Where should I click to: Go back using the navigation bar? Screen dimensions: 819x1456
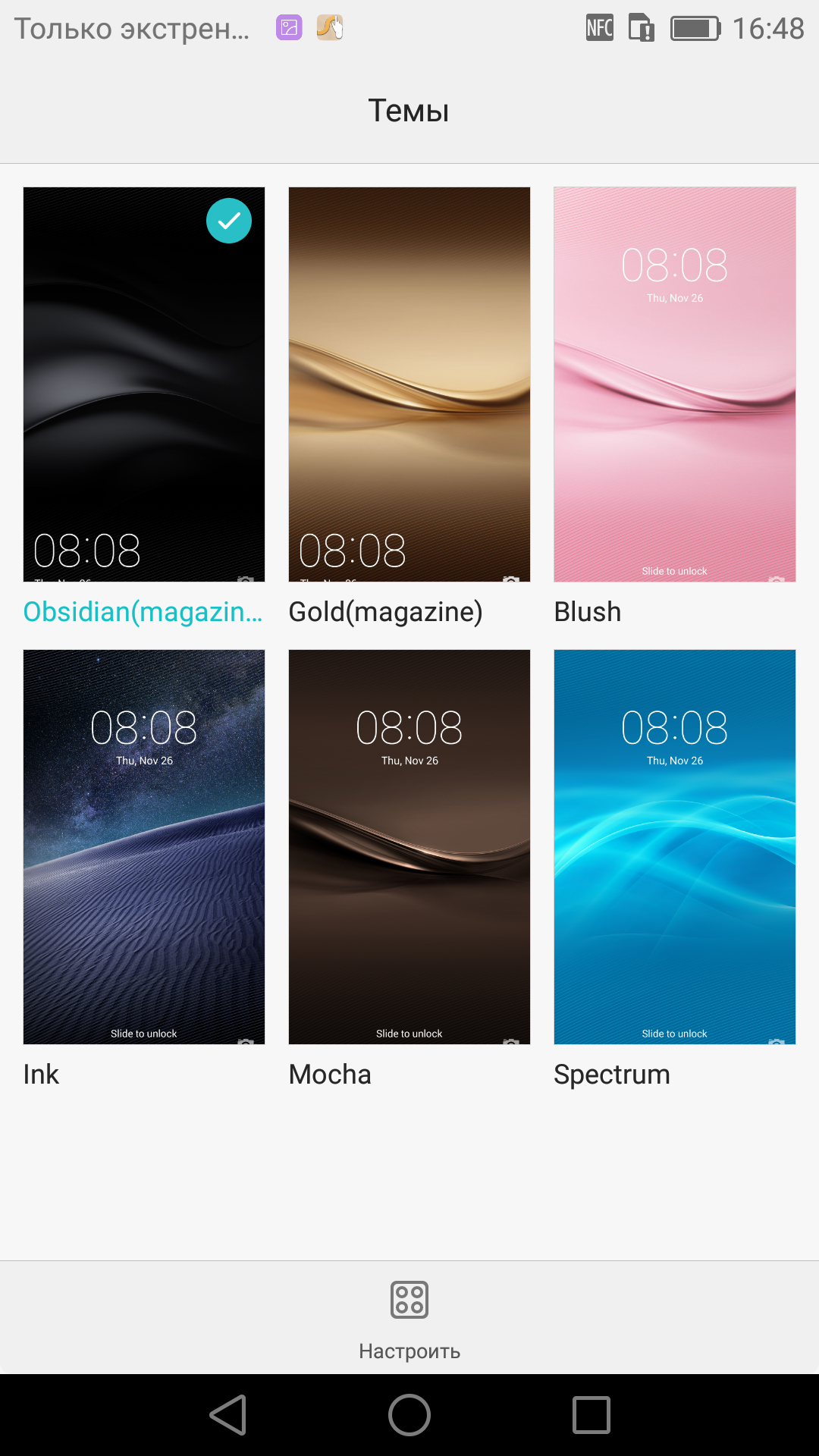[x=228, y=1415]
